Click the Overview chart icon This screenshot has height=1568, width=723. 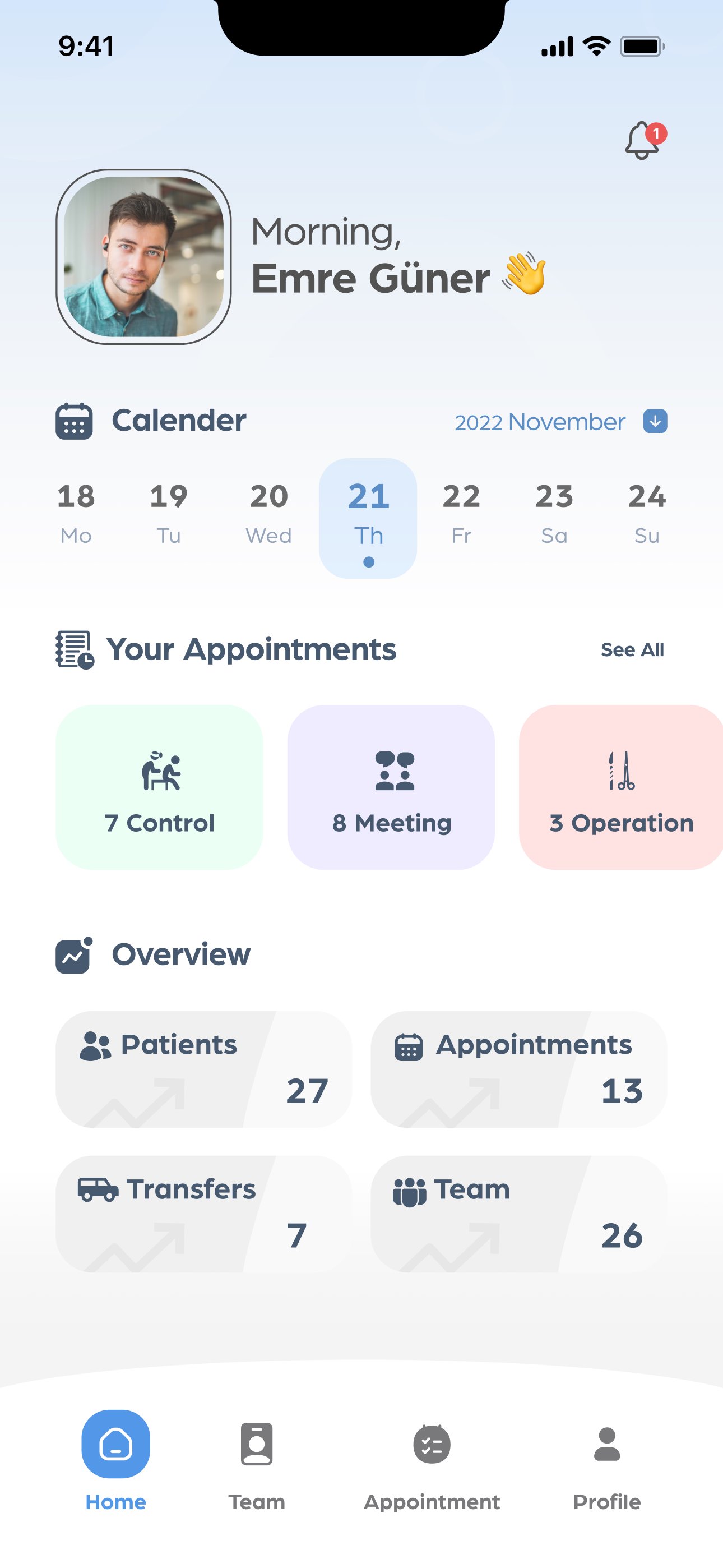tap(73, 954)
